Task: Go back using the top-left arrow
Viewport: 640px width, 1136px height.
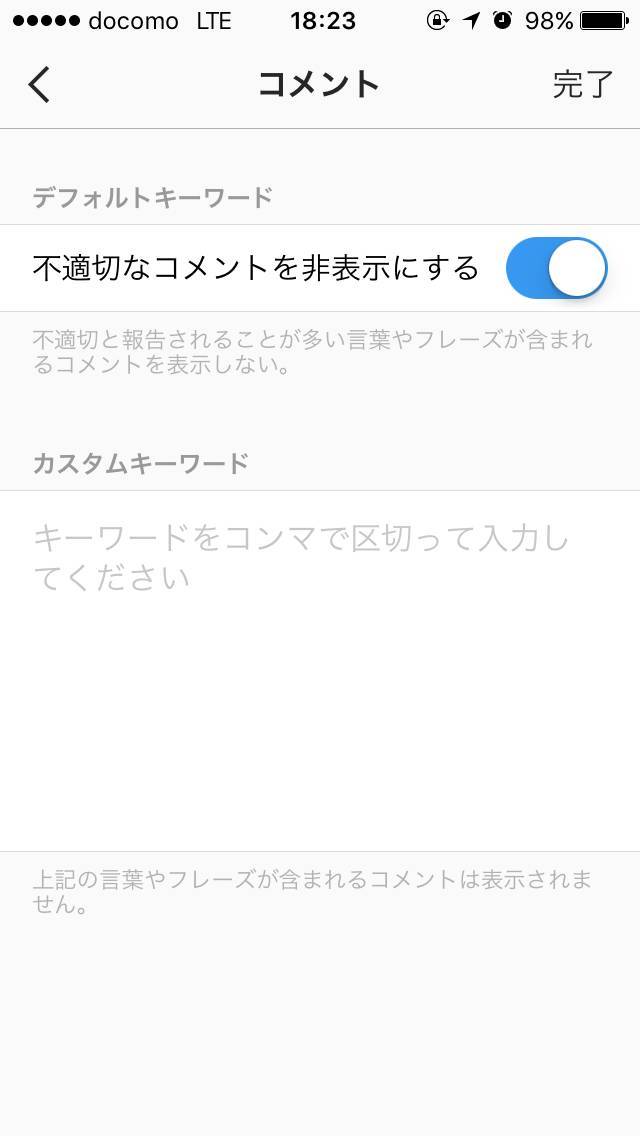Action: 39,85
